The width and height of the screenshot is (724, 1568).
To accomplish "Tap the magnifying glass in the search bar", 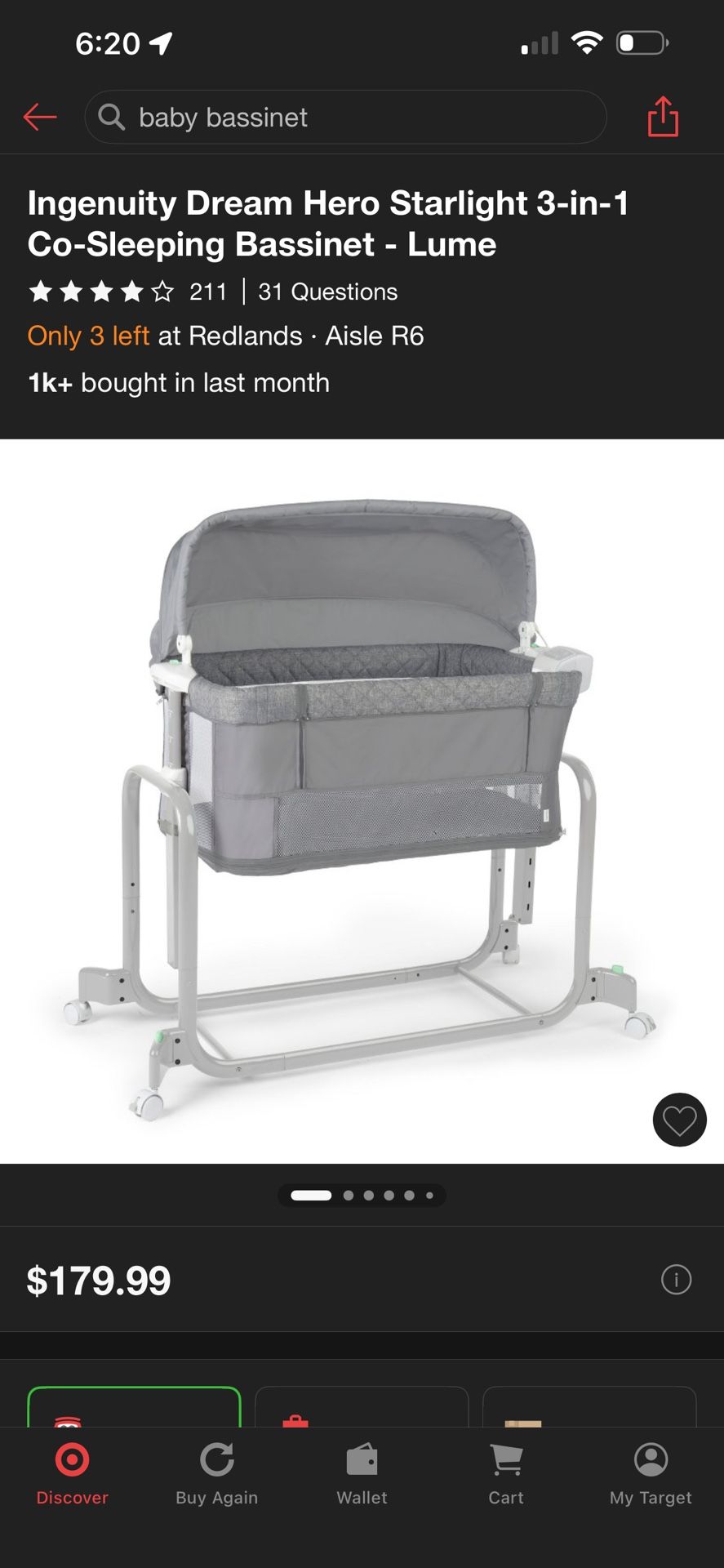I will pyautogui.click(x=113, y=117).
